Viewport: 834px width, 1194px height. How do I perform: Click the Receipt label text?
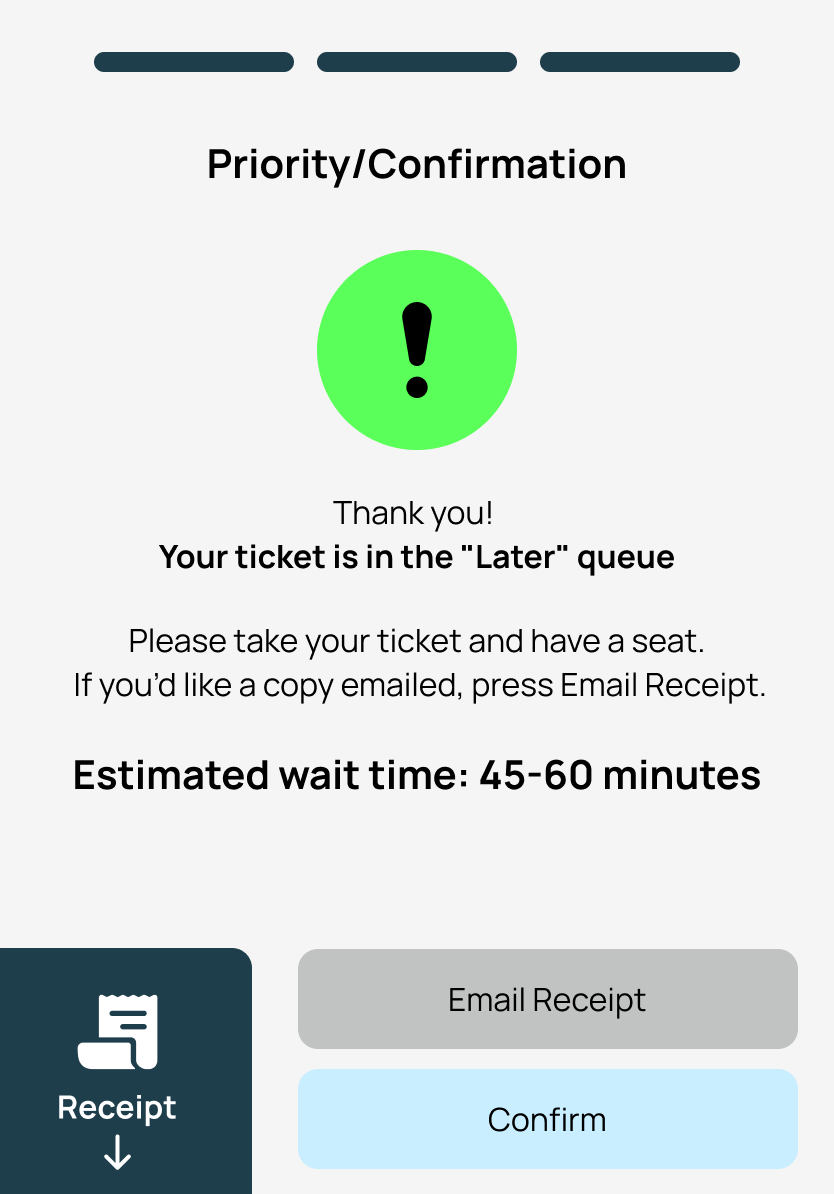click(118, 1107)
